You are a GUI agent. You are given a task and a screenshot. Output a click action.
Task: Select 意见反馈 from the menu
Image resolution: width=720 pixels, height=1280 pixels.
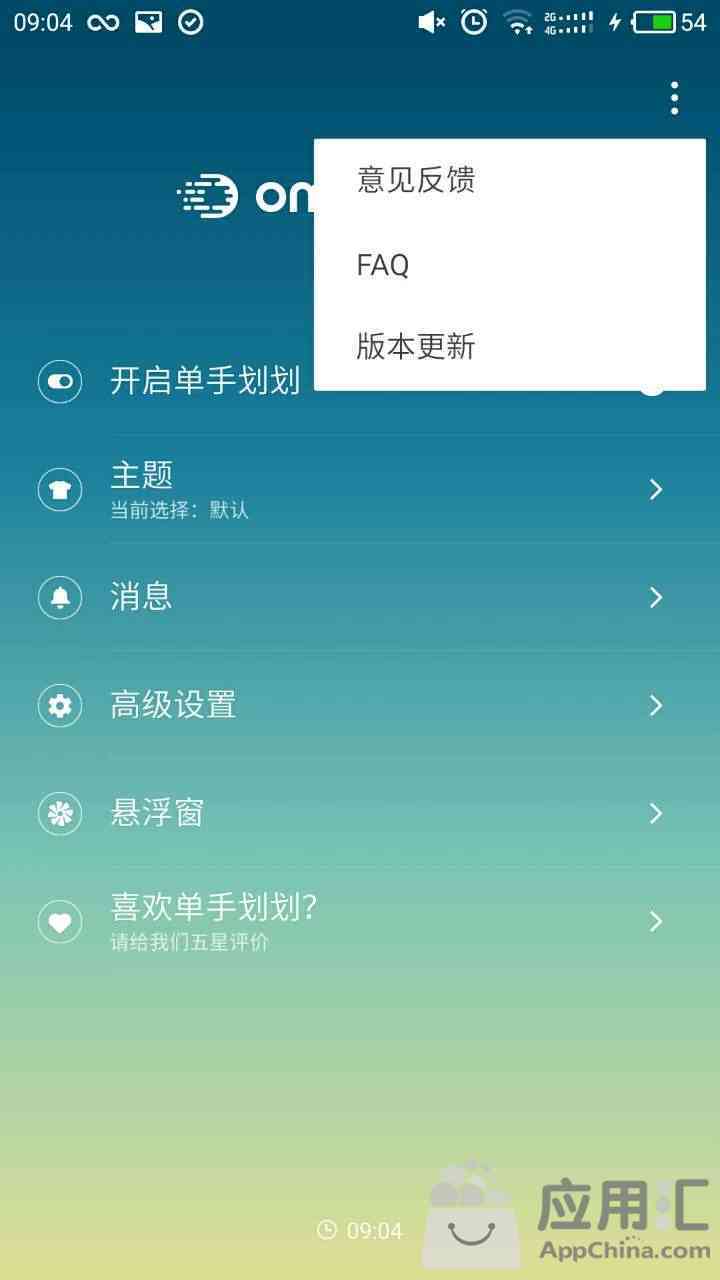coord(416,180)
